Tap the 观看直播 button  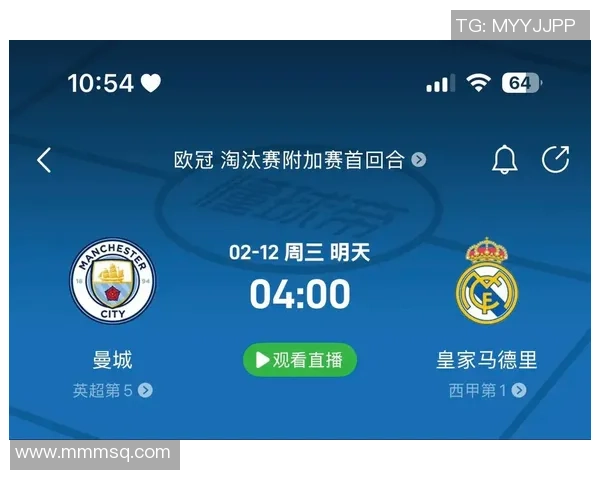click(x=299, y=360)
